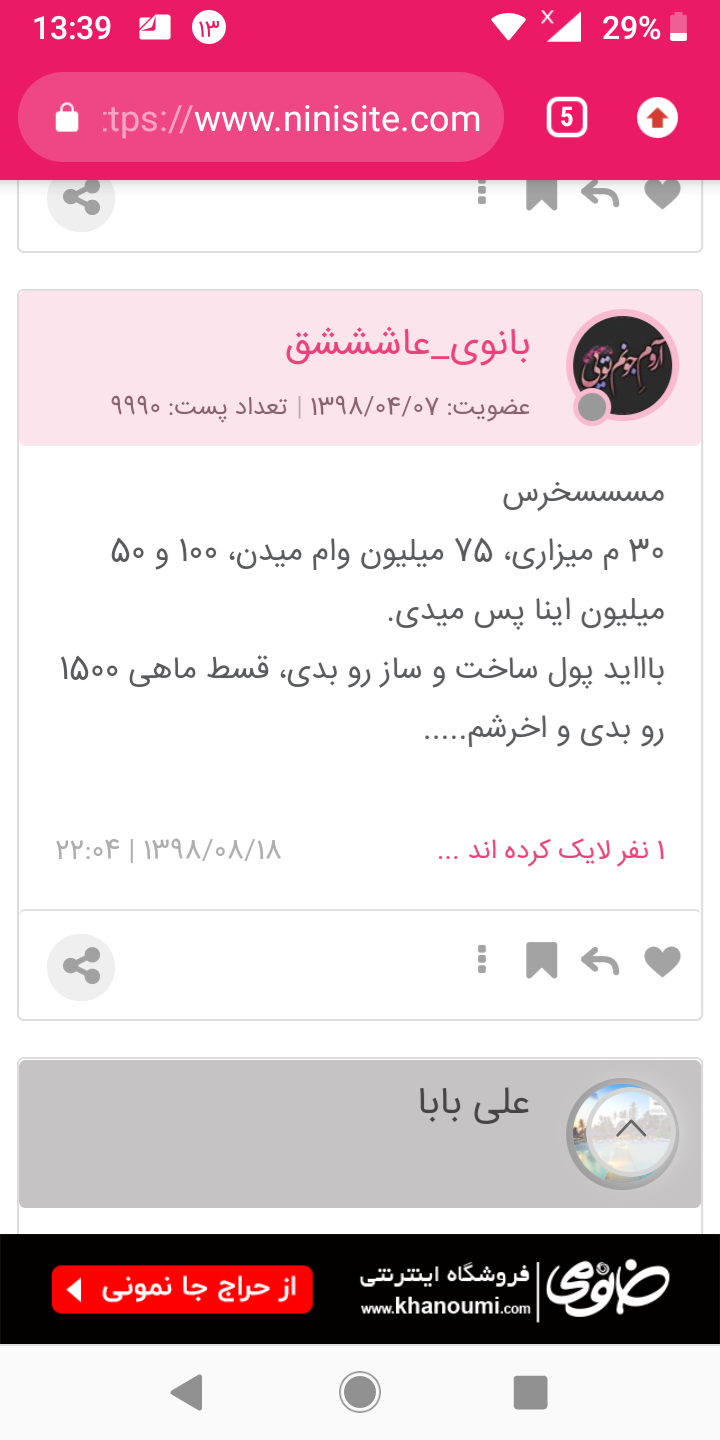The image size is (720, 1440).
Task: Reply to the post by بانوی_عاششق
Action: (x=600, y=962)
